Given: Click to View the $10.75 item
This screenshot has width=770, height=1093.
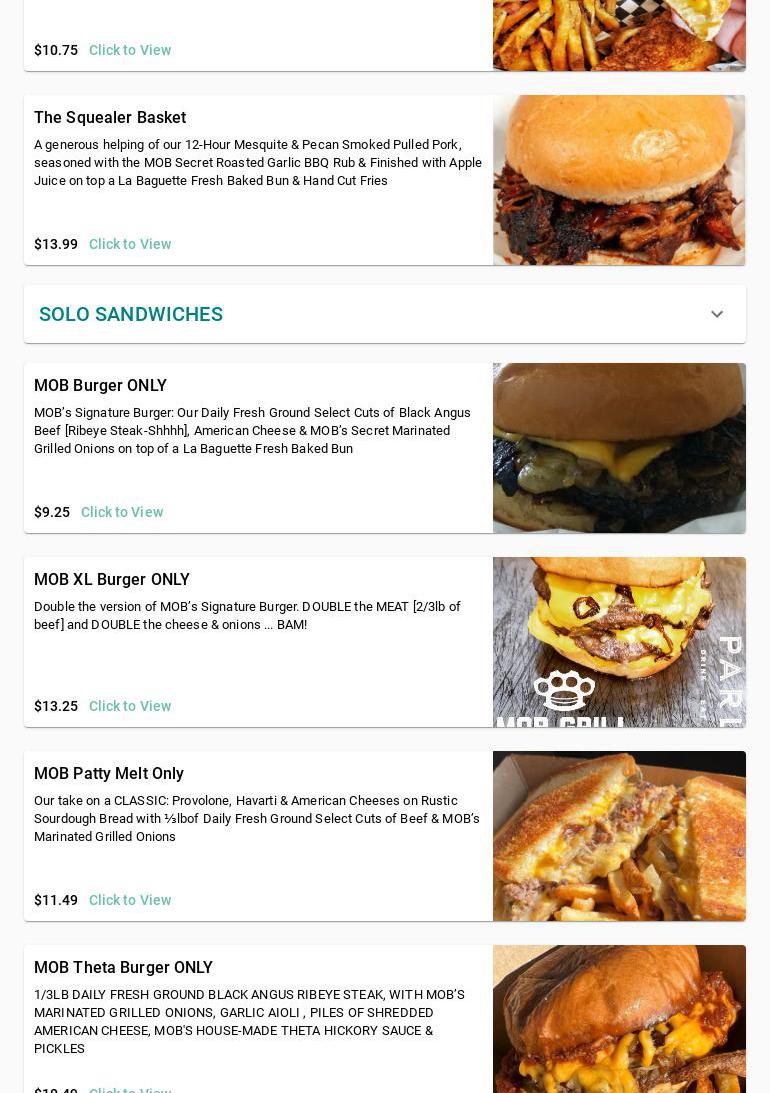Looking at the screenshot, I should click(x=130, y=50).
